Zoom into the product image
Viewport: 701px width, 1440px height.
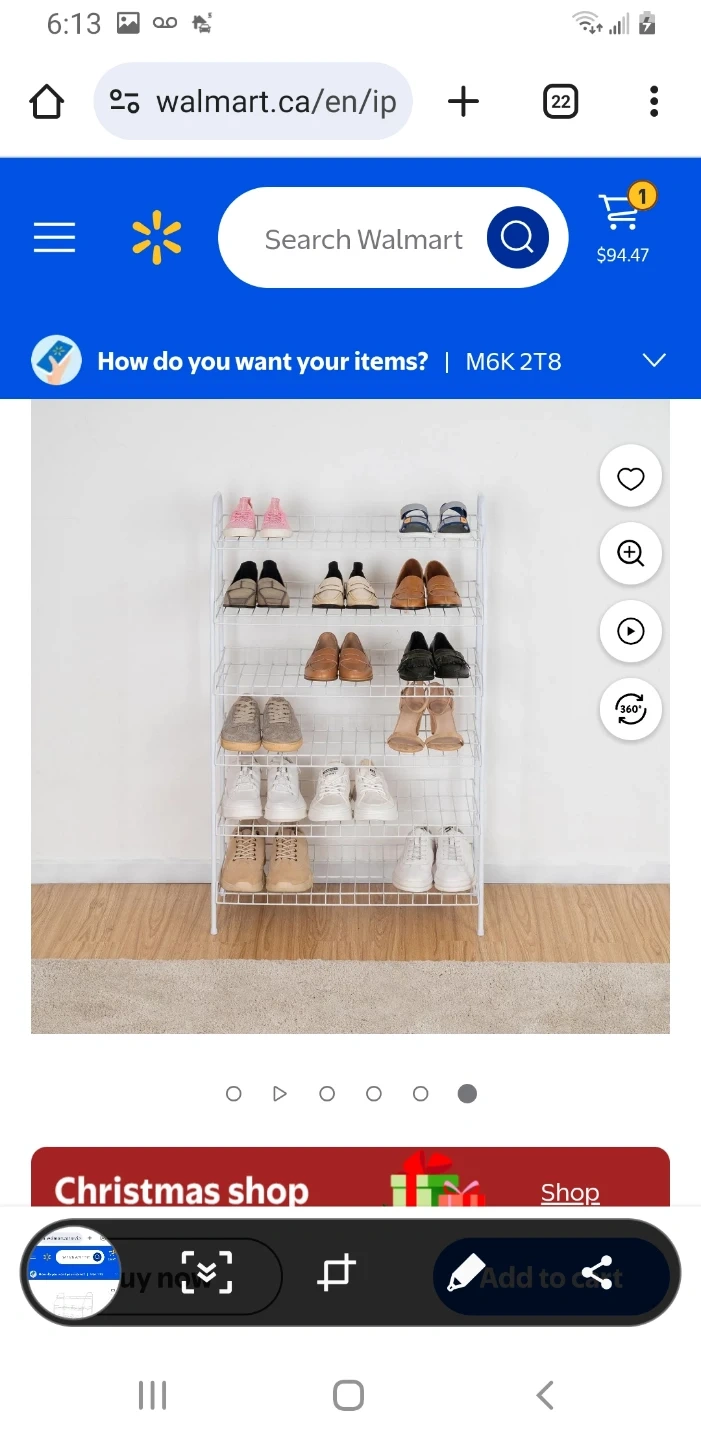coord(630,554)
